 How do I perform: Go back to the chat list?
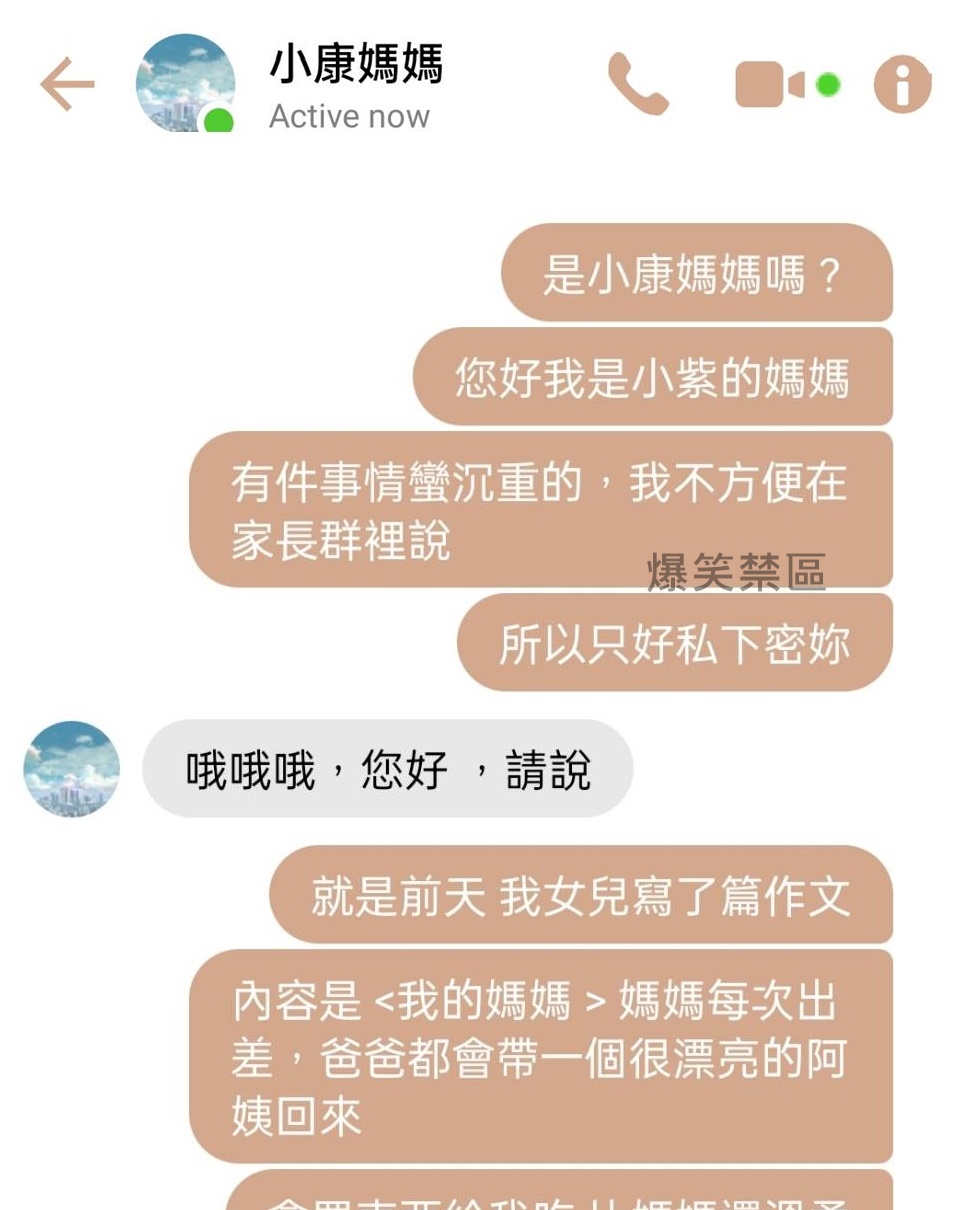point(67,85)
